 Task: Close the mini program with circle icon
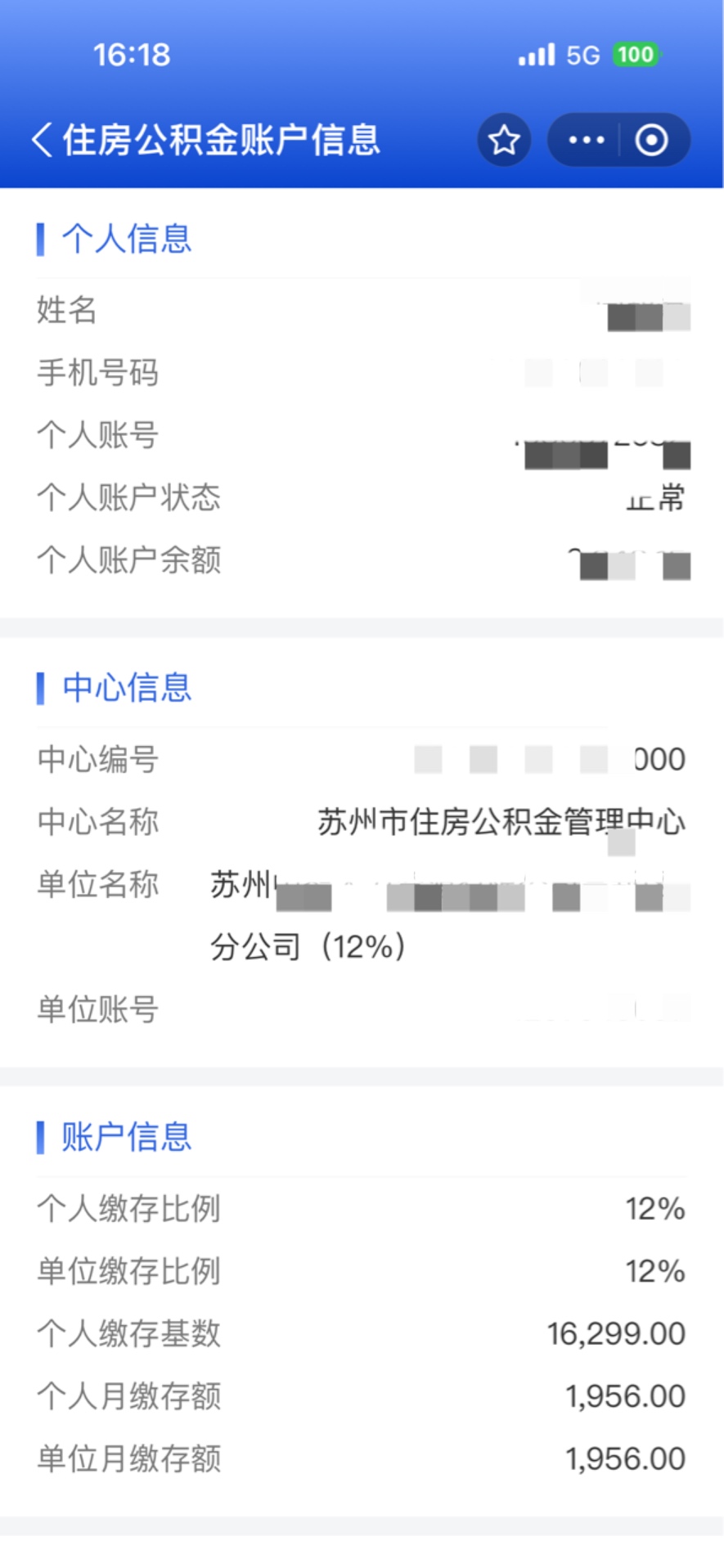click(x=651, y=140)
